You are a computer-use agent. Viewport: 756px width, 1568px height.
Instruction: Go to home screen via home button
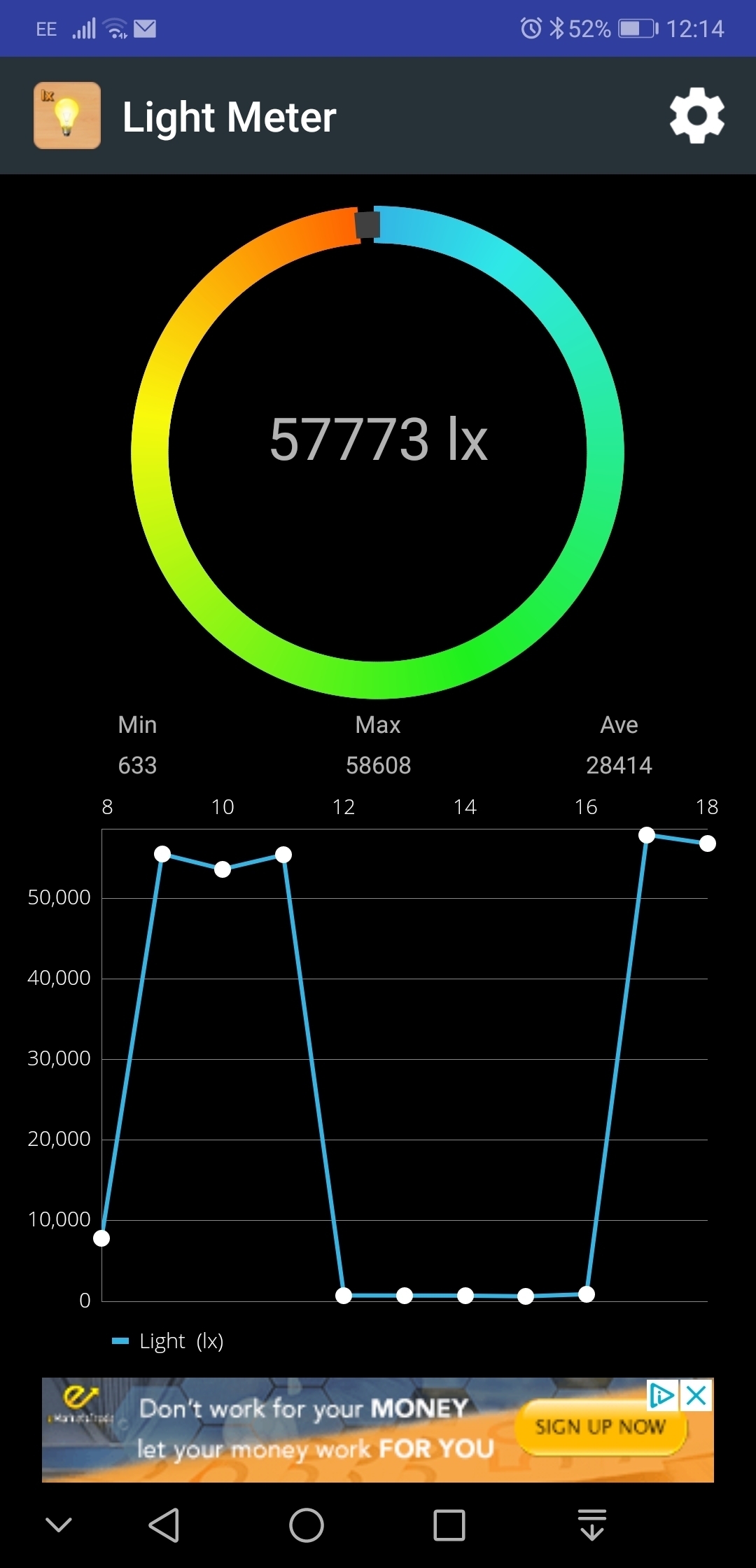coord(307,1525)
